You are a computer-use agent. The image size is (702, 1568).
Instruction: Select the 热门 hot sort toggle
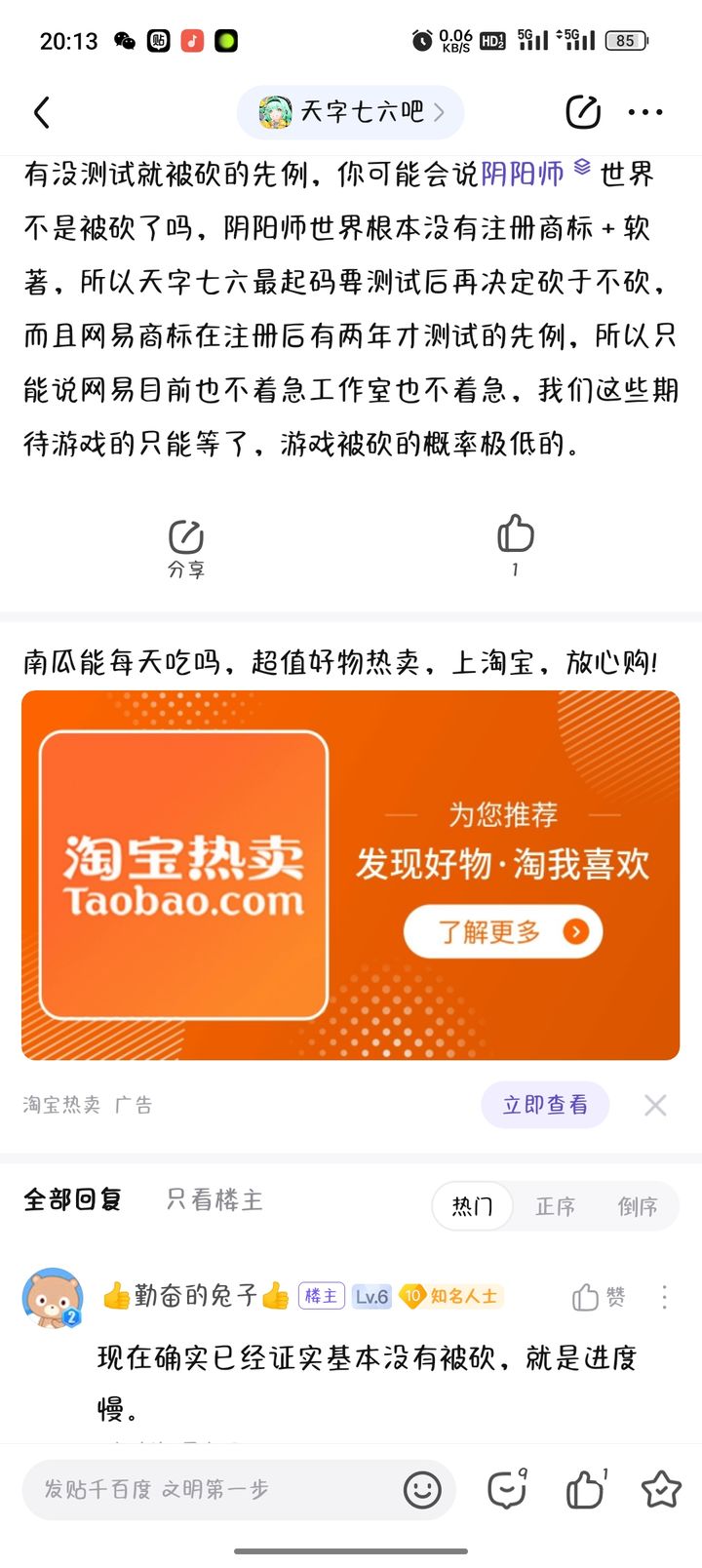(x=472, y=1206)
